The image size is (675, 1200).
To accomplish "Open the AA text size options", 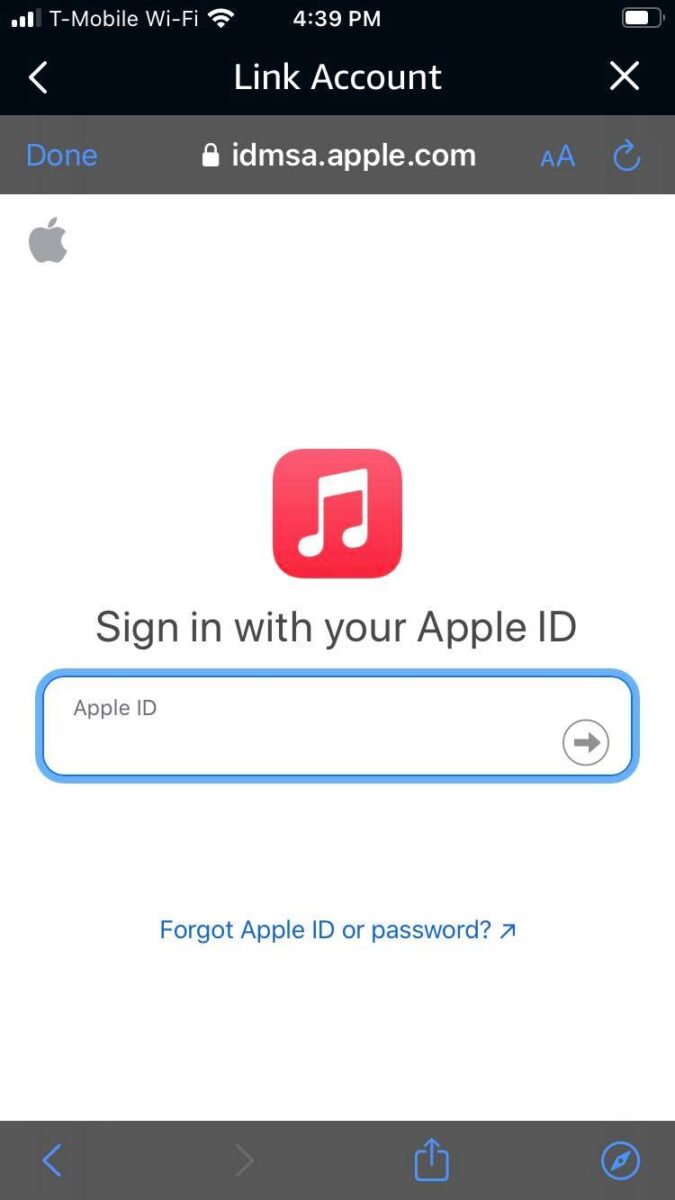I will pyautogui.click(x=557, y=156).
